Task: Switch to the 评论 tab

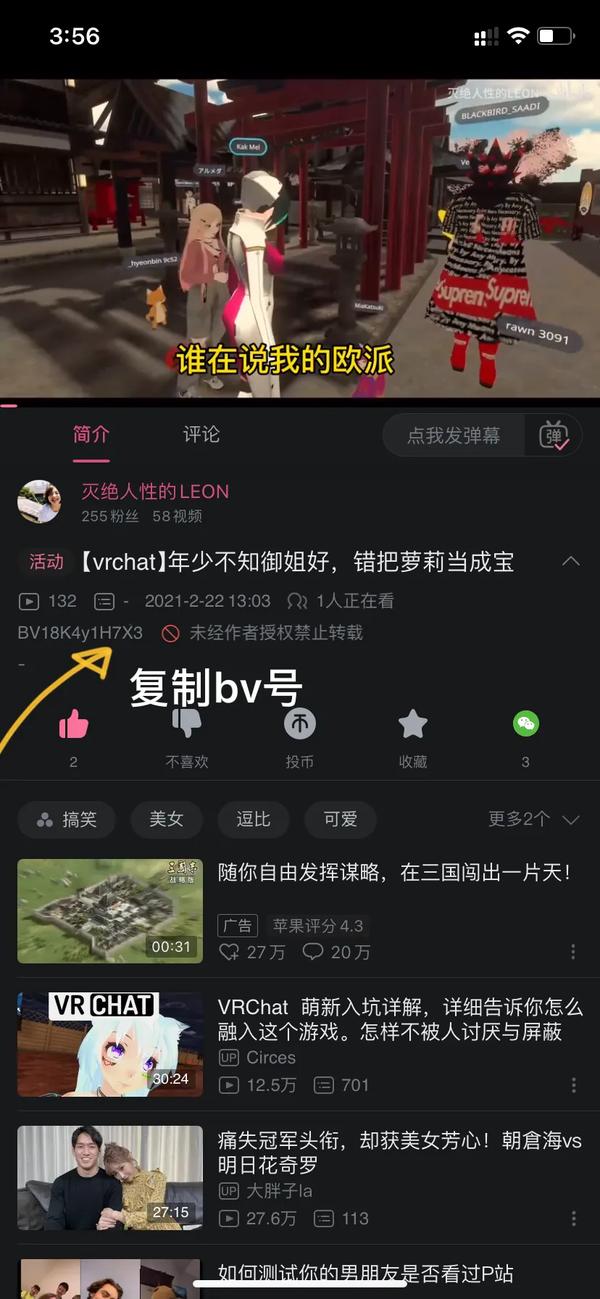Action: point(201,434)
